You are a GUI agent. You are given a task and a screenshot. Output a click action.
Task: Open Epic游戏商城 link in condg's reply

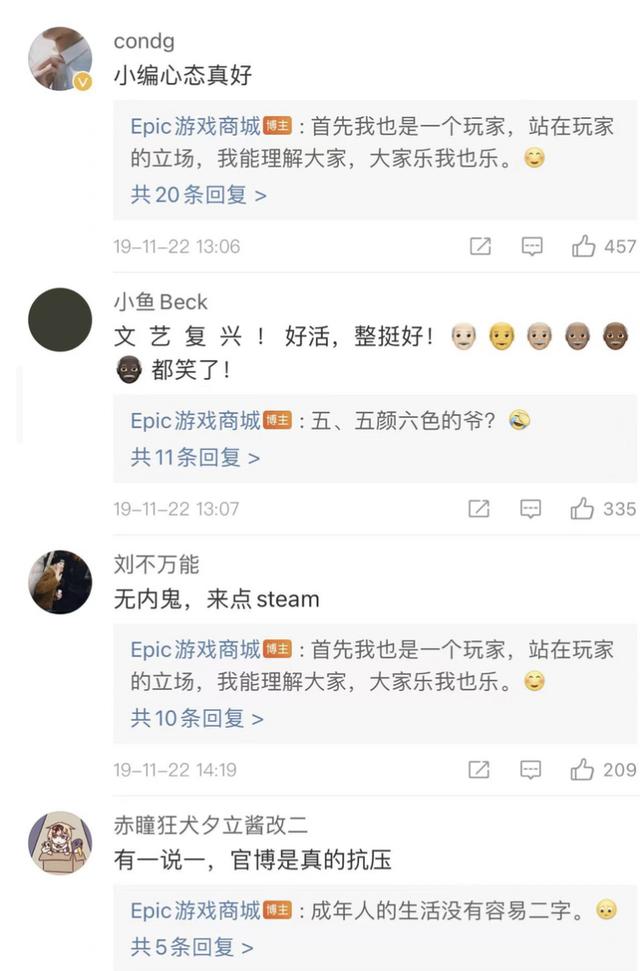click(195, 127)
